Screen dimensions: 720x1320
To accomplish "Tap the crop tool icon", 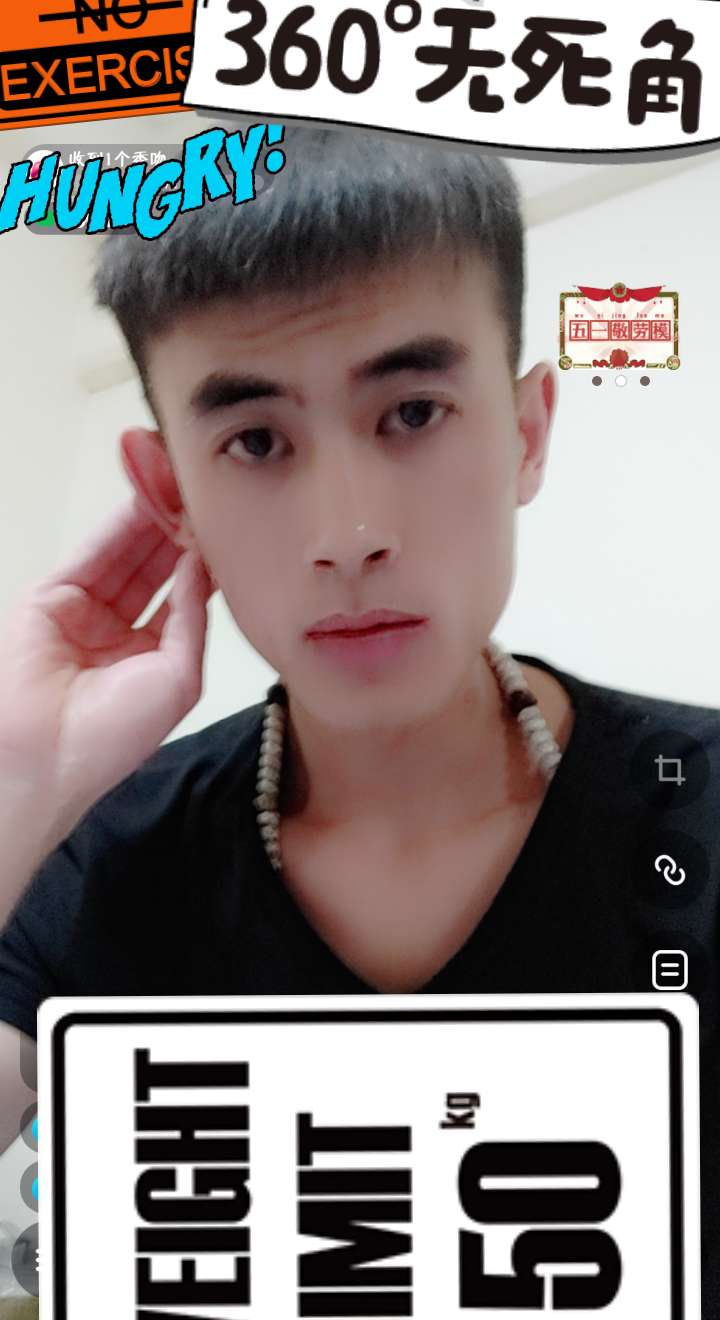I will [x=669, y=770].
